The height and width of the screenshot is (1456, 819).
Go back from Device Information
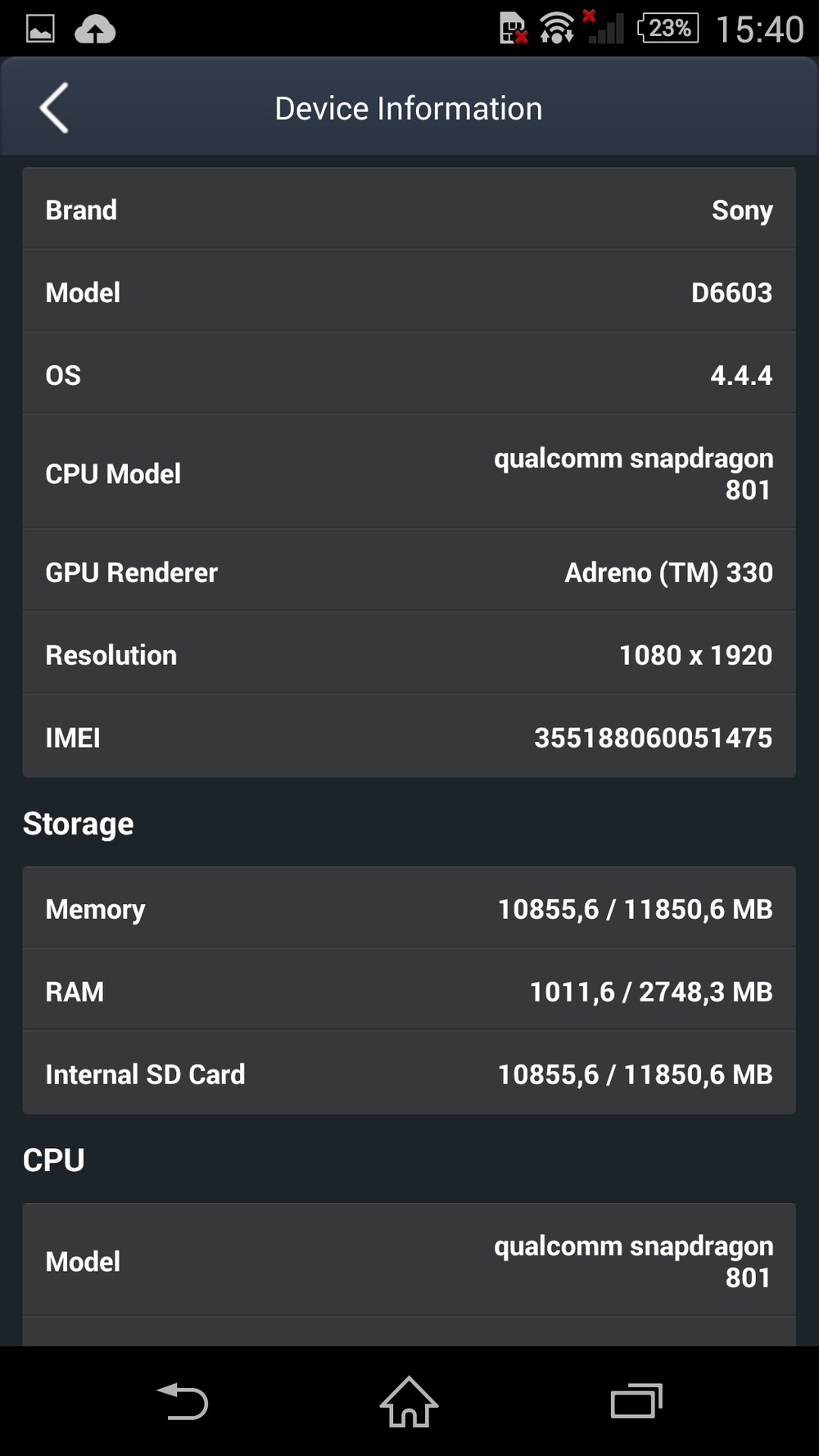pos(54,108)
